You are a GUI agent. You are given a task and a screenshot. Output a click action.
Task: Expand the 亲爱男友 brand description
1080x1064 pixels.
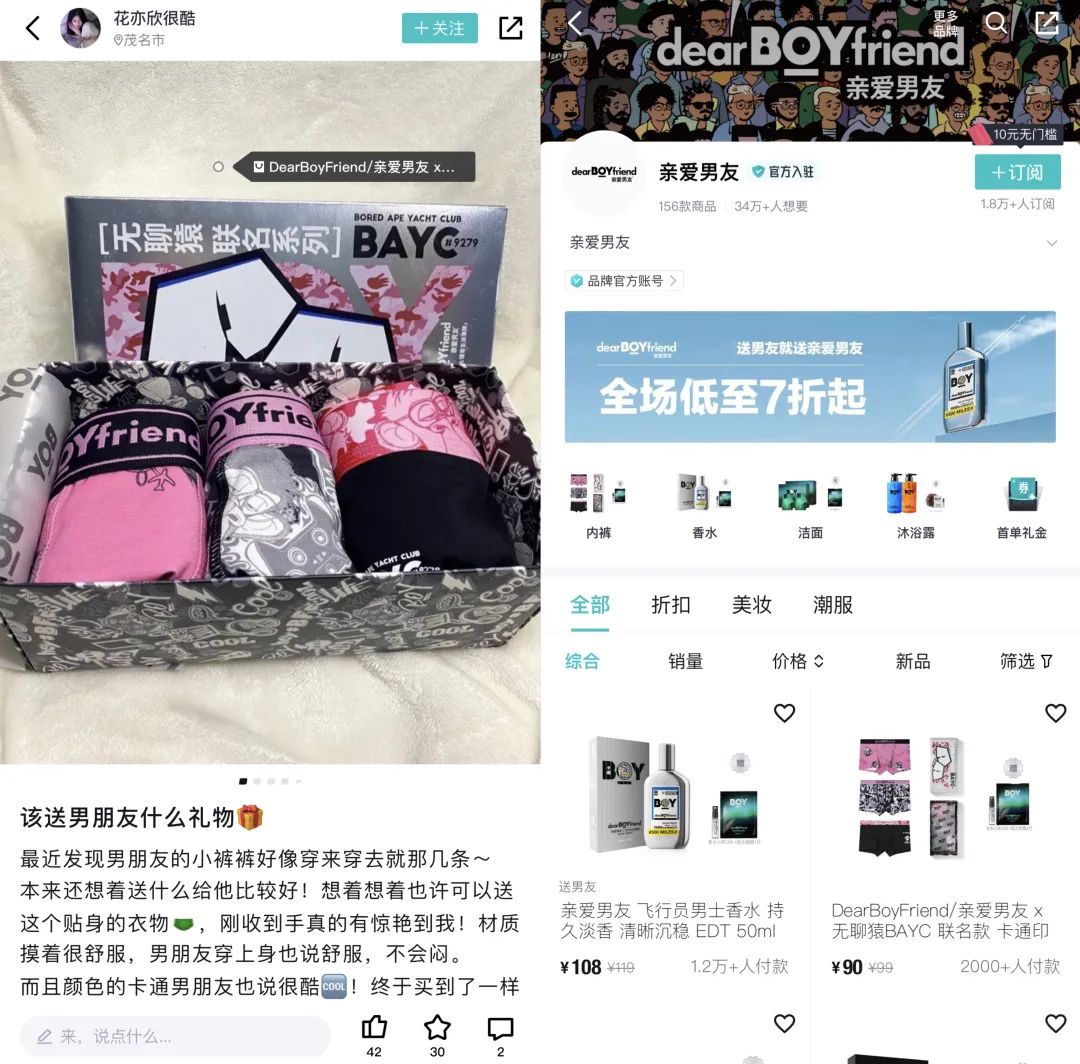pos(1051,243)
